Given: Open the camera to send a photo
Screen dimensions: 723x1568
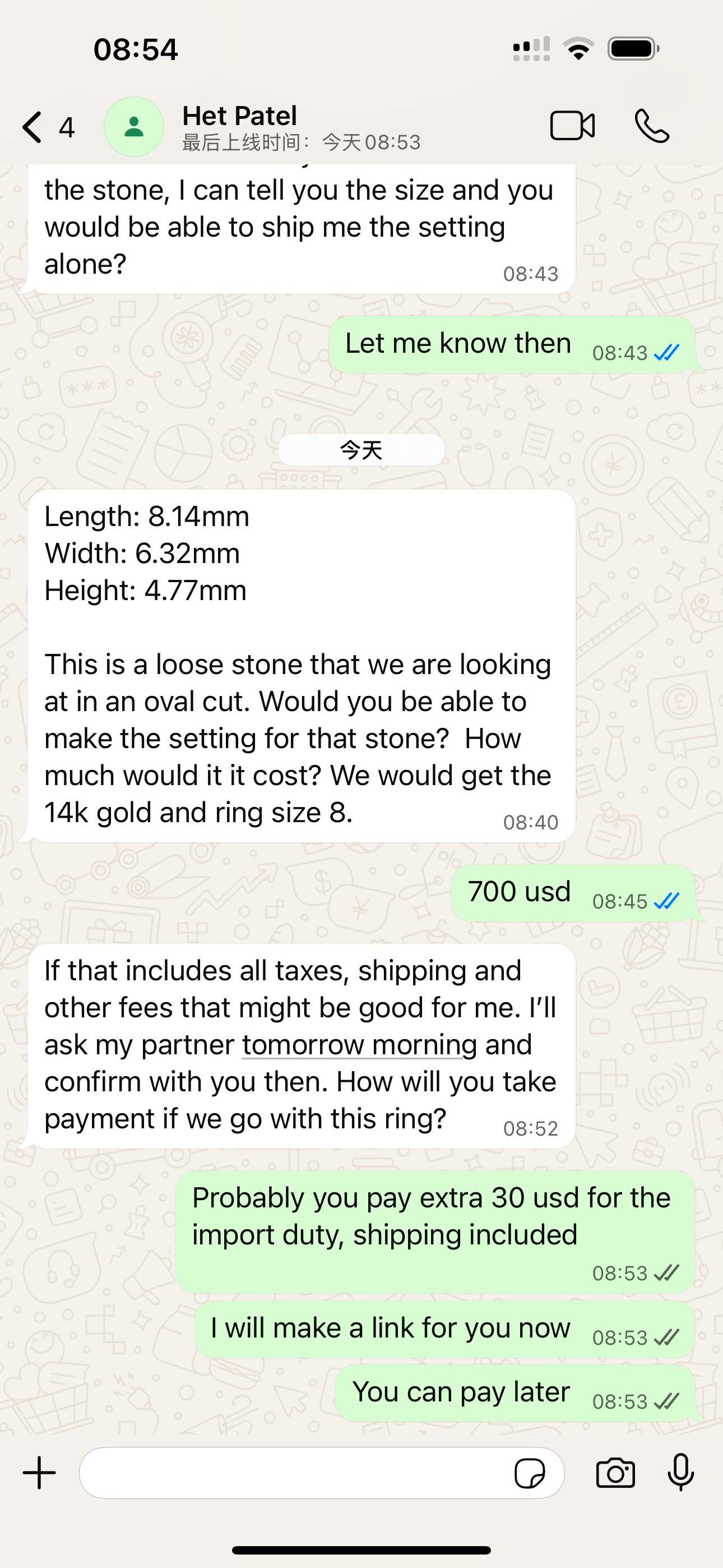Looking at the screenshot, I should [615, 1474].
